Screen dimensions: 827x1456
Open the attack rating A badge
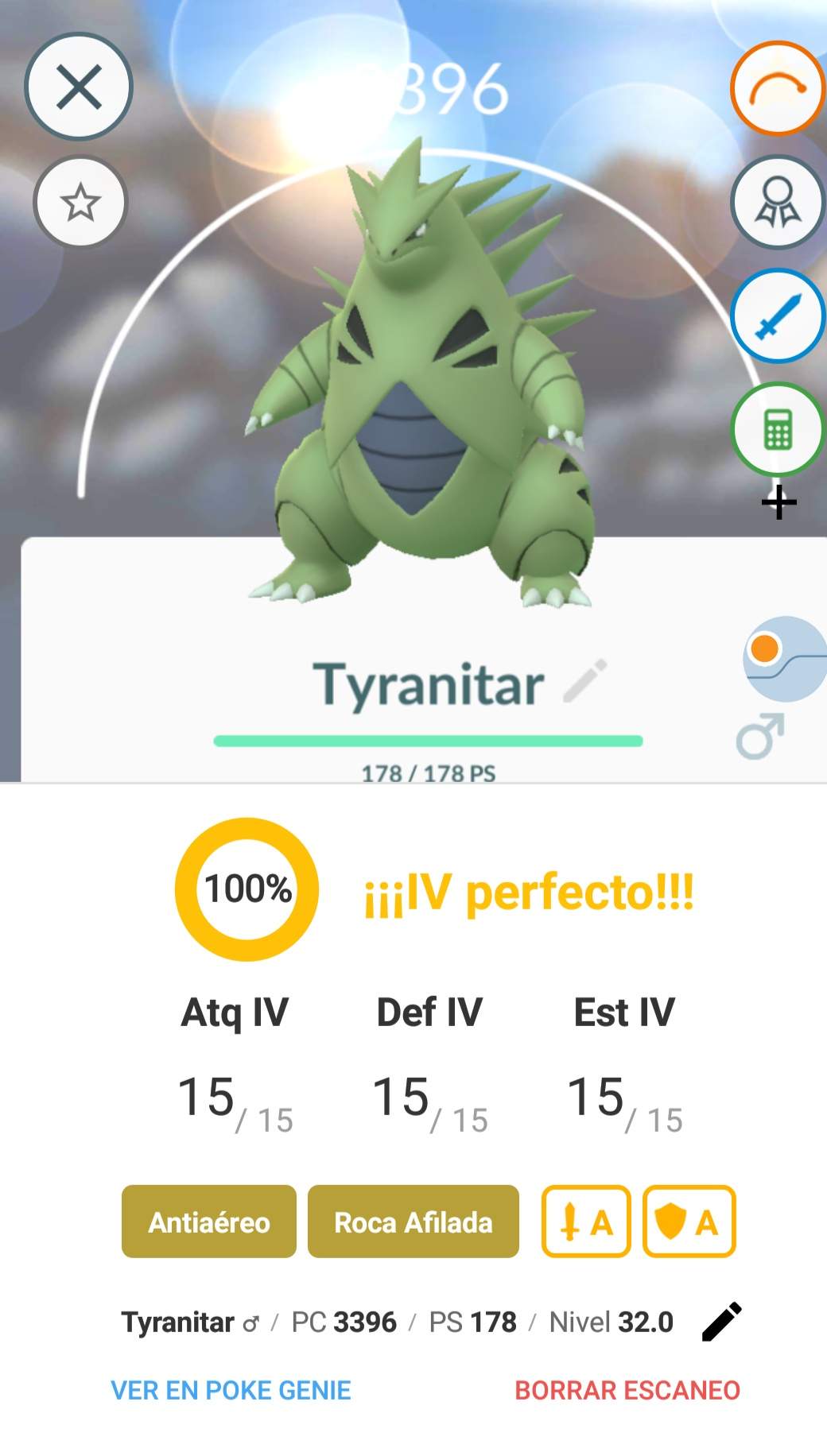pyautogui.click(x=586, y=1222)
